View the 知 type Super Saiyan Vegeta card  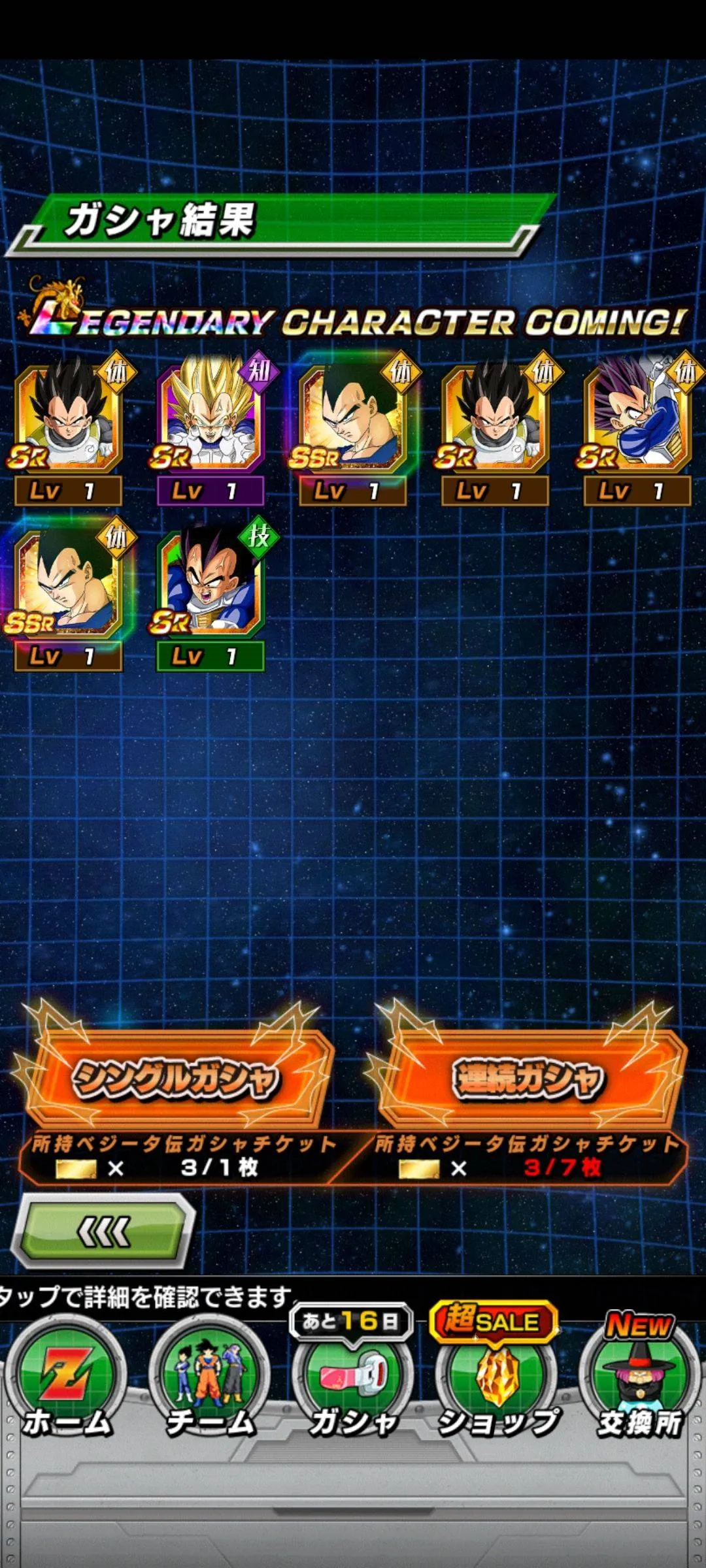click(210, 418)
